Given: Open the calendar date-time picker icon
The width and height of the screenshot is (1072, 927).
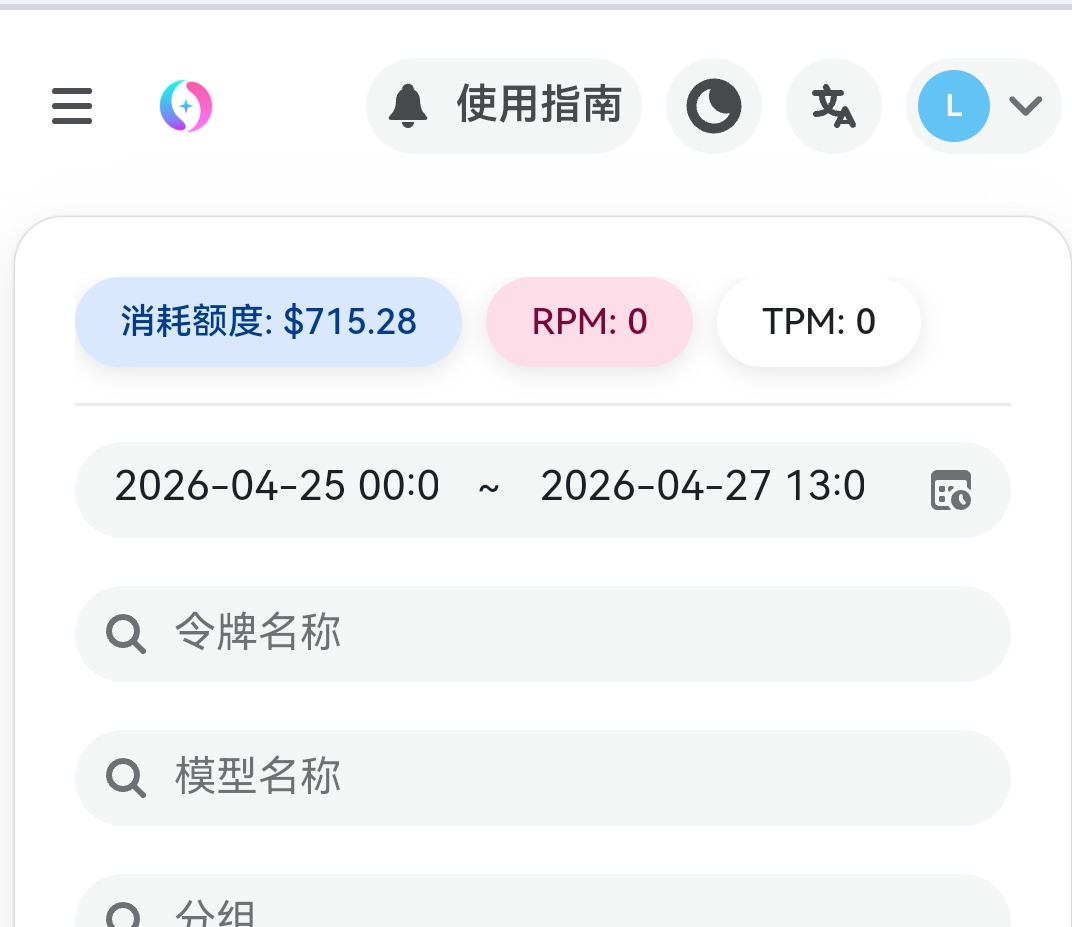Looking at the screenshot, I should 951,490.
